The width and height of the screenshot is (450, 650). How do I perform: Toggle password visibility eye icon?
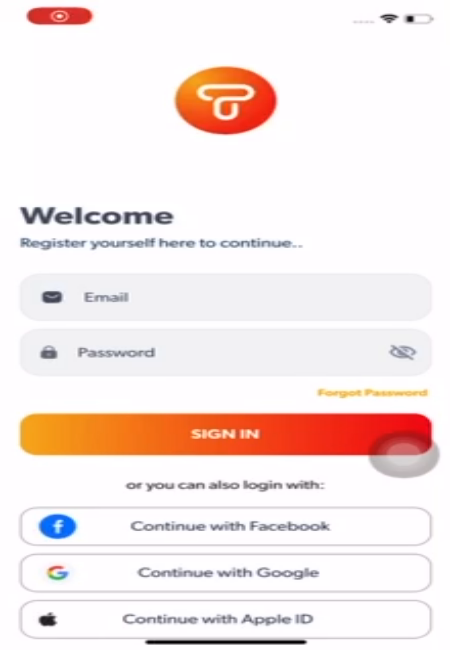pyautogui.click(x=402, y=352)
